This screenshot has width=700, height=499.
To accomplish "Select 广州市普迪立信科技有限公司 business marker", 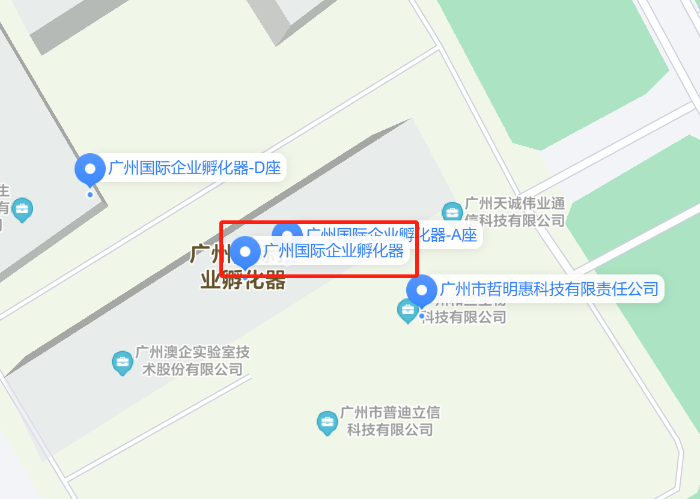I will (327, 422).
